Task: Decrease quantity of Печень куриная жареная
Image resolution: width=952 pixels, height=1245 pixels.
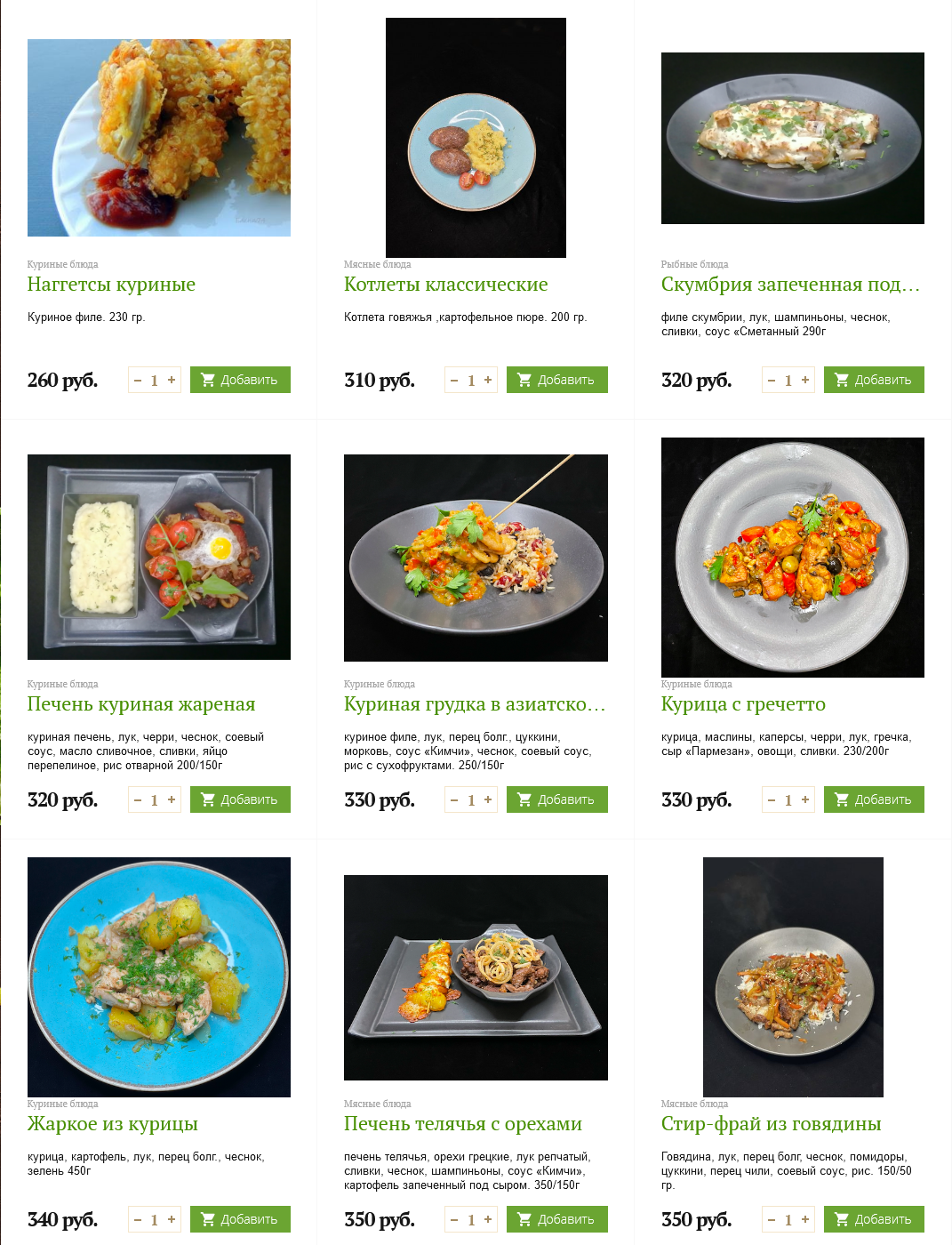Action: [x=138, y=799]
